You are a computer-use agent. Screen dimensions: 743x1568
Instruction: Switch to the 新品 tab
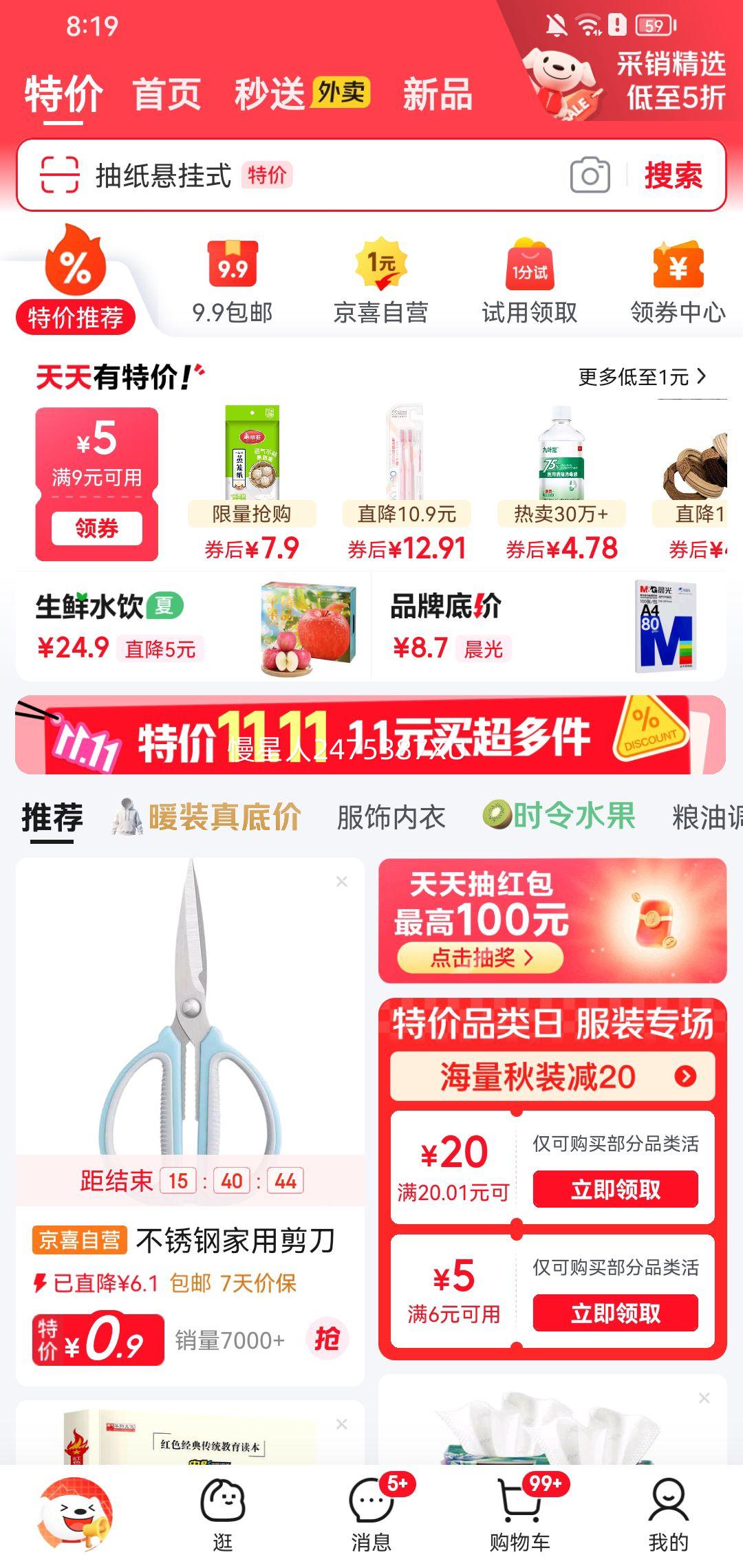pyautogui.click(x=438, y=94)
